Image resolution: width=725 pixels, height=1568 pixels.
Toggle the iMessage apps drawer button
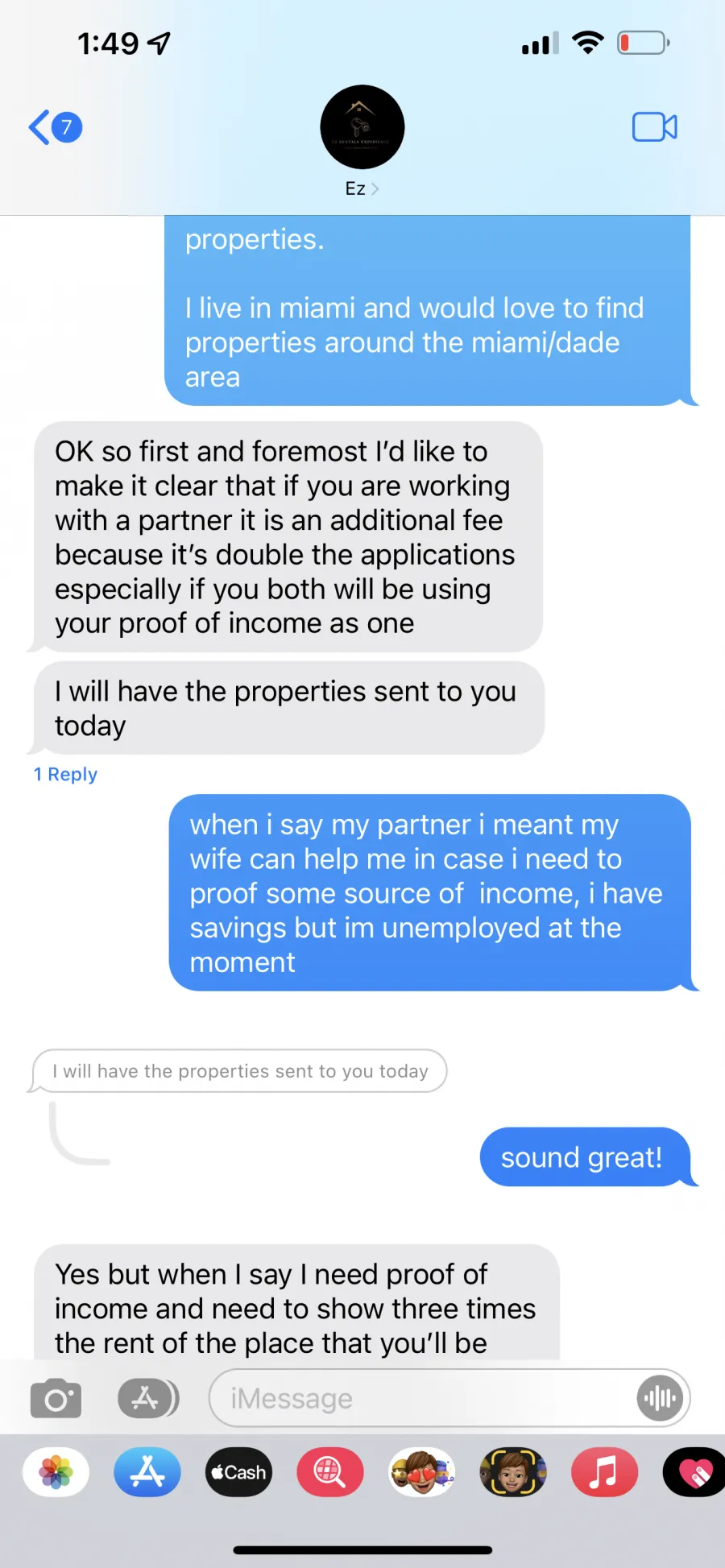point(148,1398)
